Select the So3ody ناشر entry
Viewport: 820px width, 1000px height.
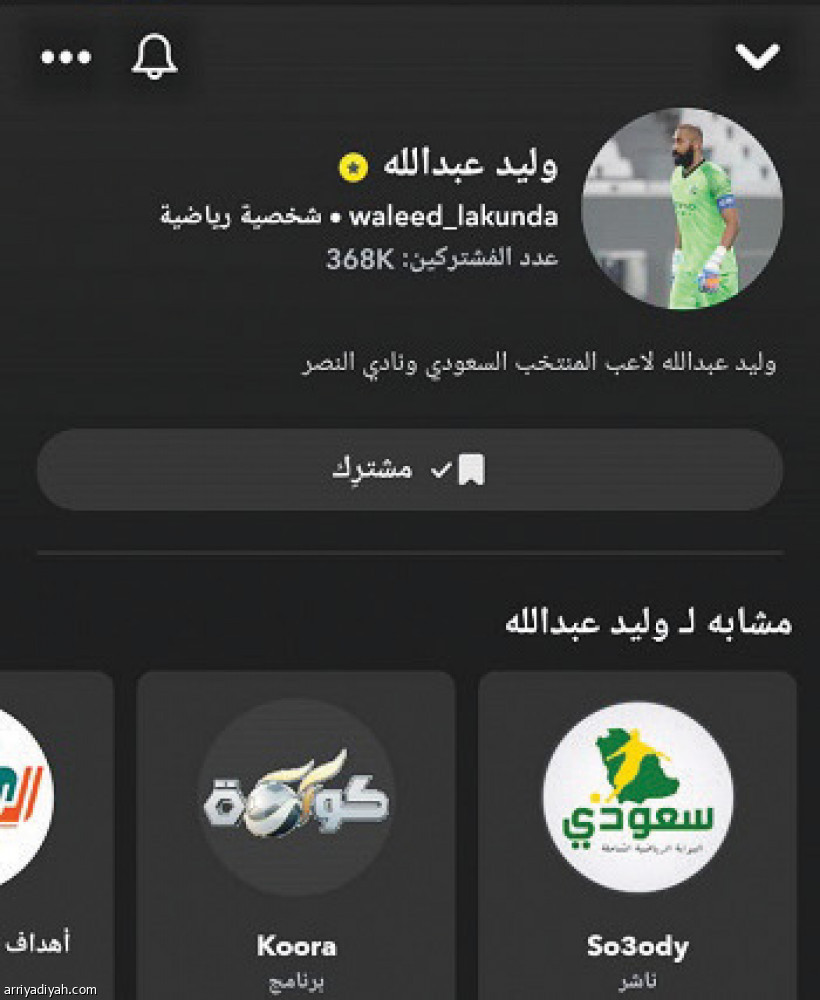(x=637, y=944)
